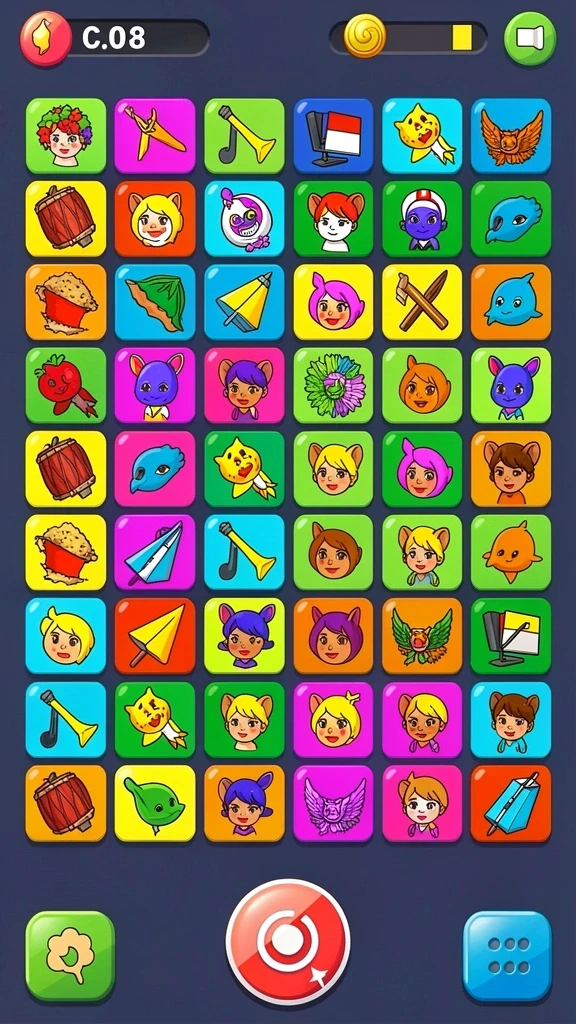Hit the big red target button
The height and width of the screenshot is (1024, 576).
coord(288,942)
